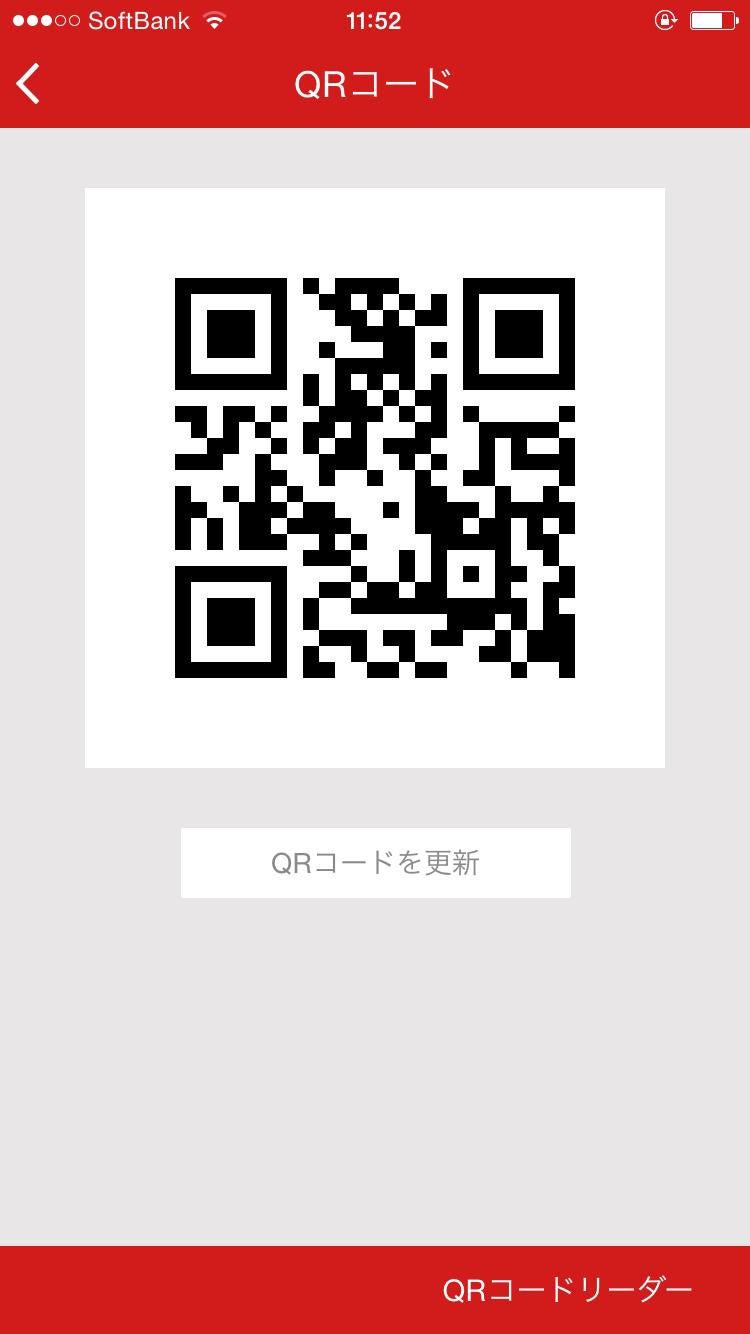This screenshot has width=750, height=1334.
Task: Tap QRコードリーダー in the bottom bar
Action: pos(565,1292)
